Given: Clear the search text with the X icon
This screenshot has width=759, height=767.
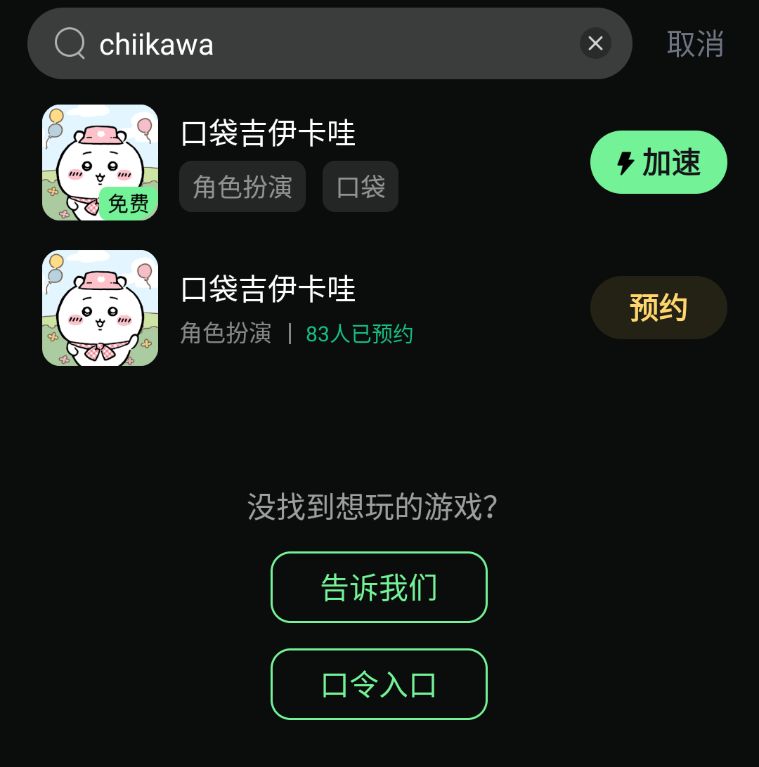Looking at the screenshot, I should tap(595, 43).
